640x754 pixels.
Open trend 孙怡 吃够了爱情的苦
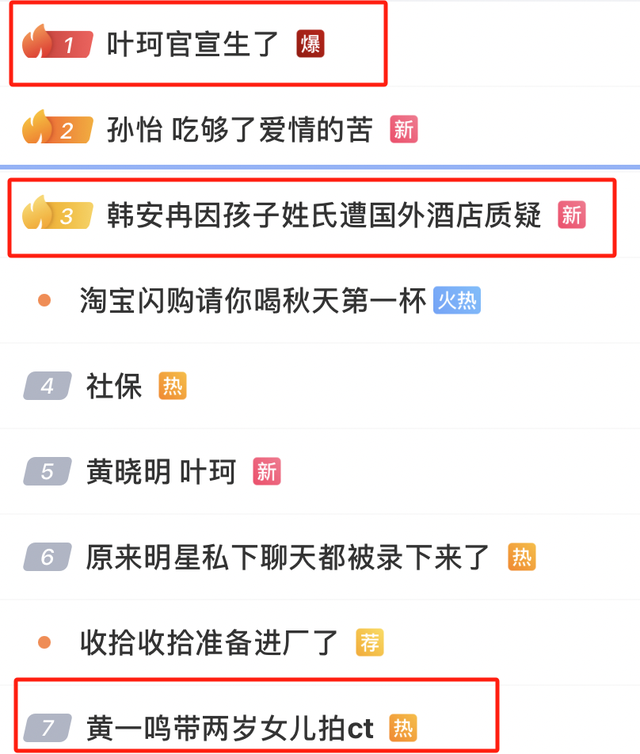[239, 129]
